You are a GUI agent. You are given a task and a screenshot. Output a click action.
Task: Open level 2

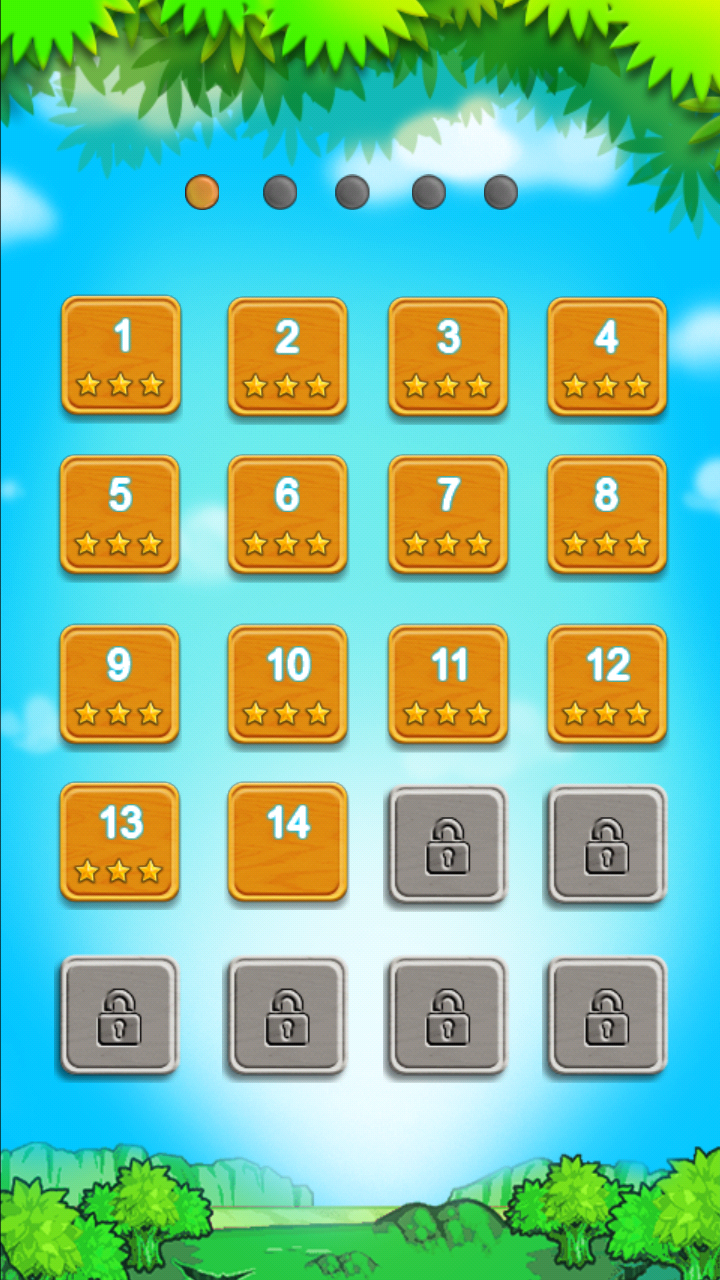[x=287, y=355]
